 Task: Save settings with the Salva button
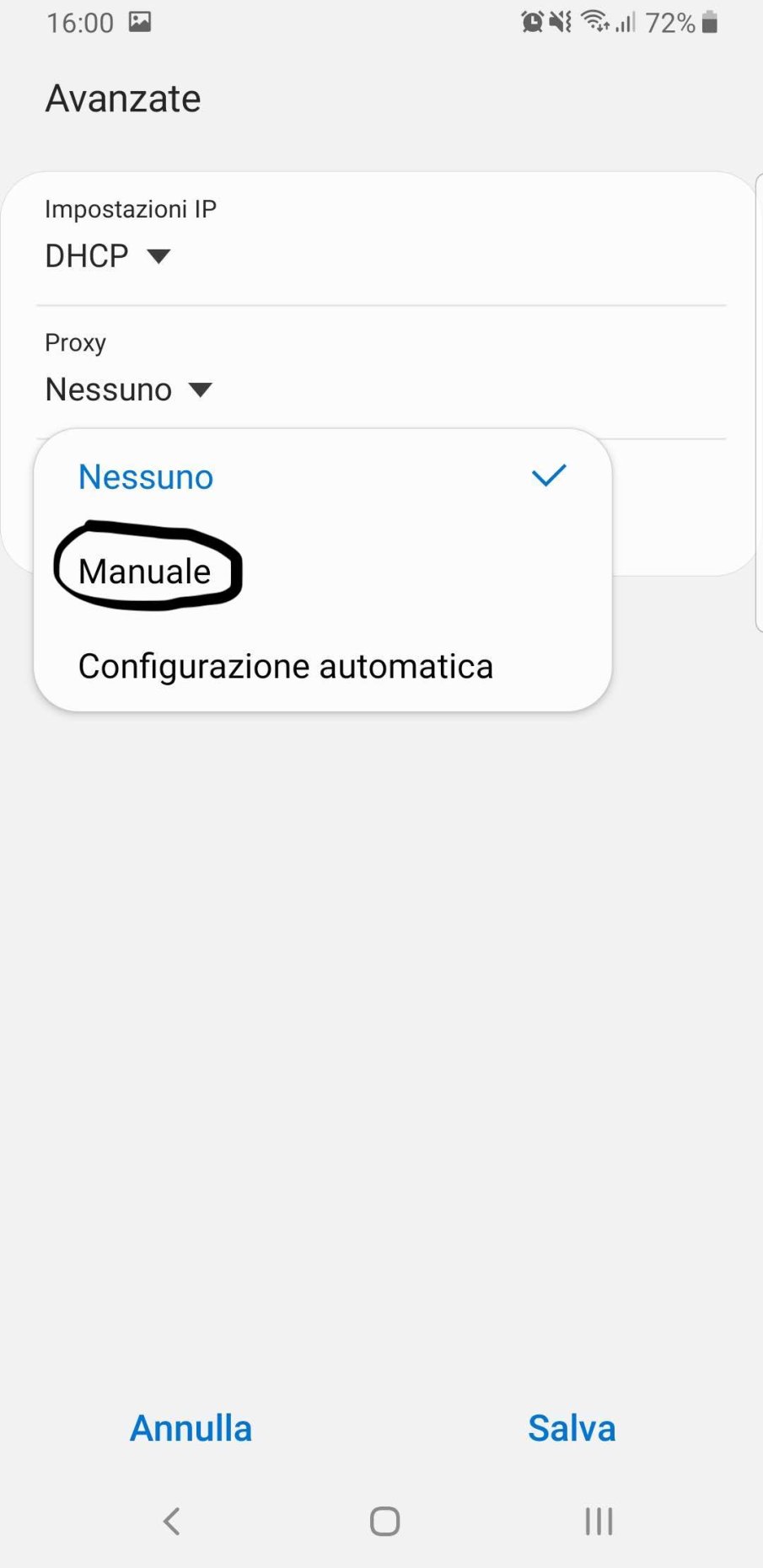click(572, 1428)
